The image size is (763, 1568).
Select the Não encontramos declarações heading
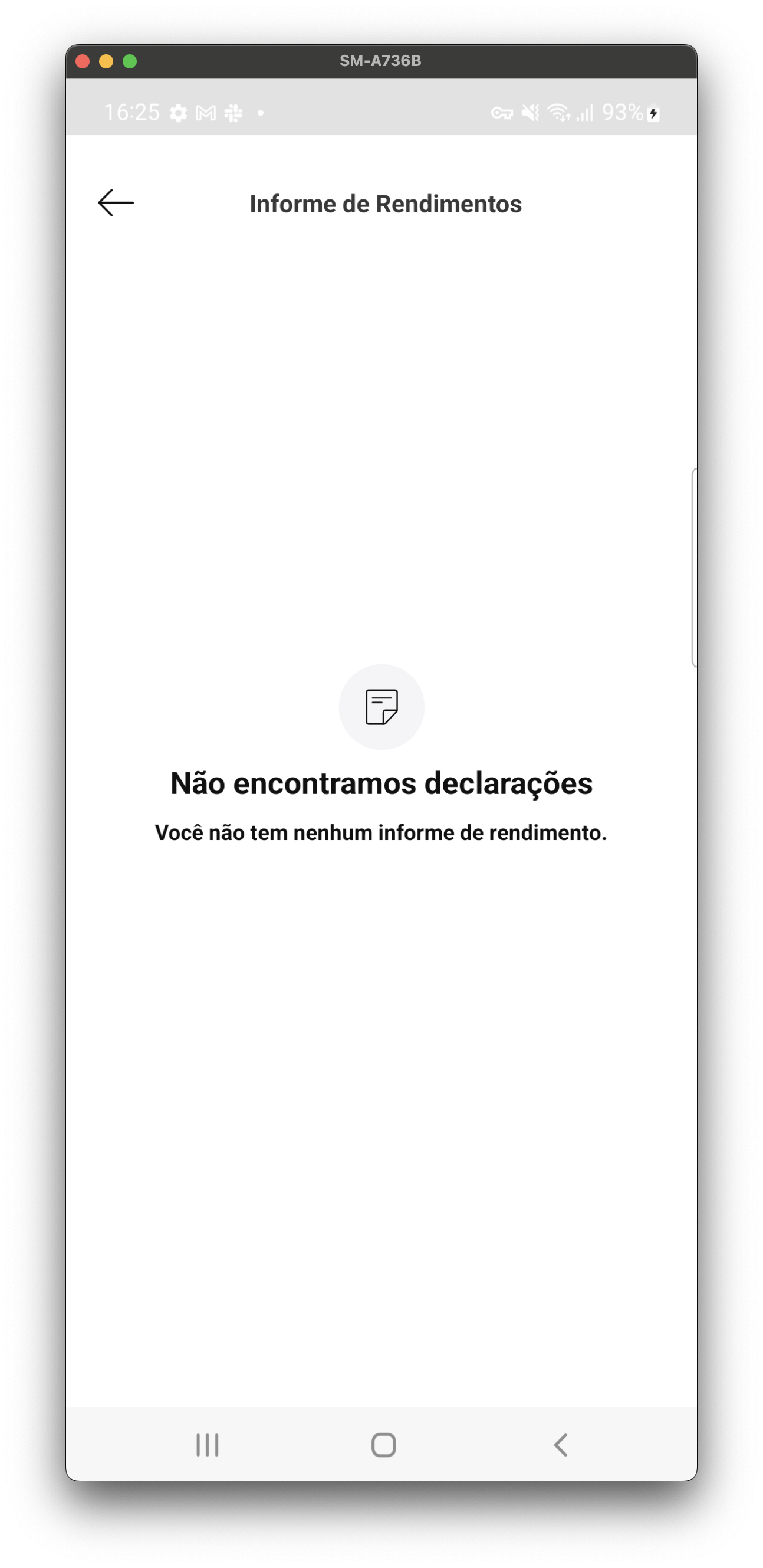381,784
